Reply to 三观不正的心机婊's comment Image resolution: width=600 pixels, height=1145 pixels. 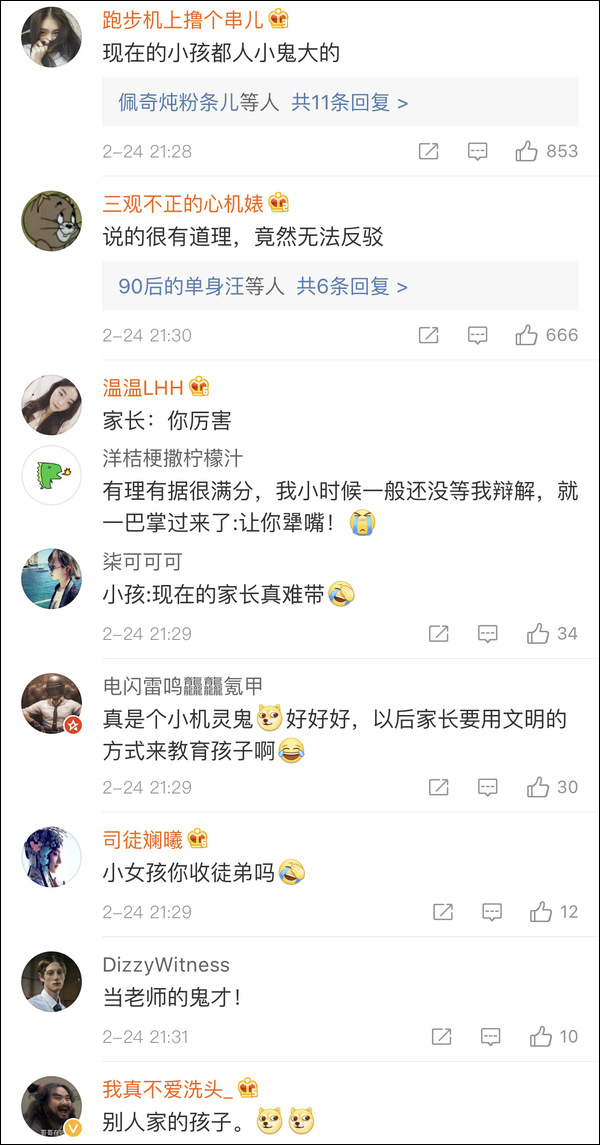click(478, 335)
